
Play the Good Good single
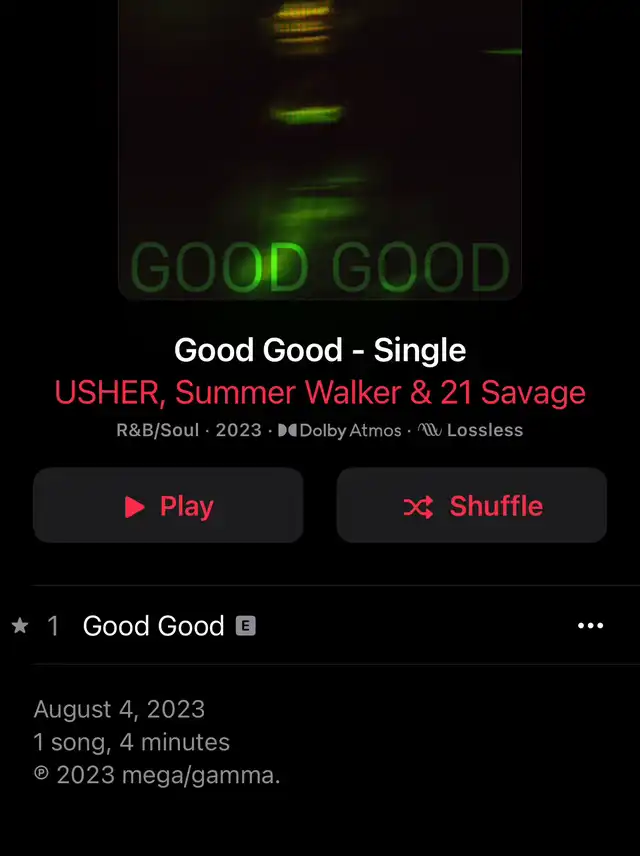tap(168, 506)
